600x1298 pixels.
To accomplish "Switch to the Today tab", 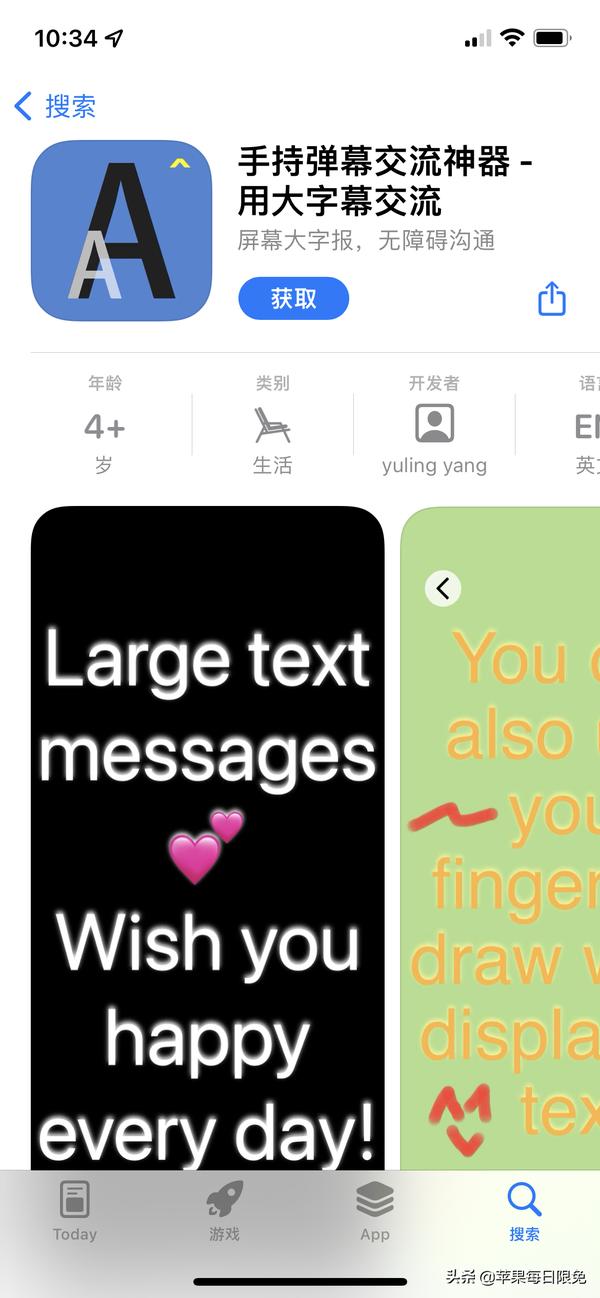I will [x=75, y=1210].
